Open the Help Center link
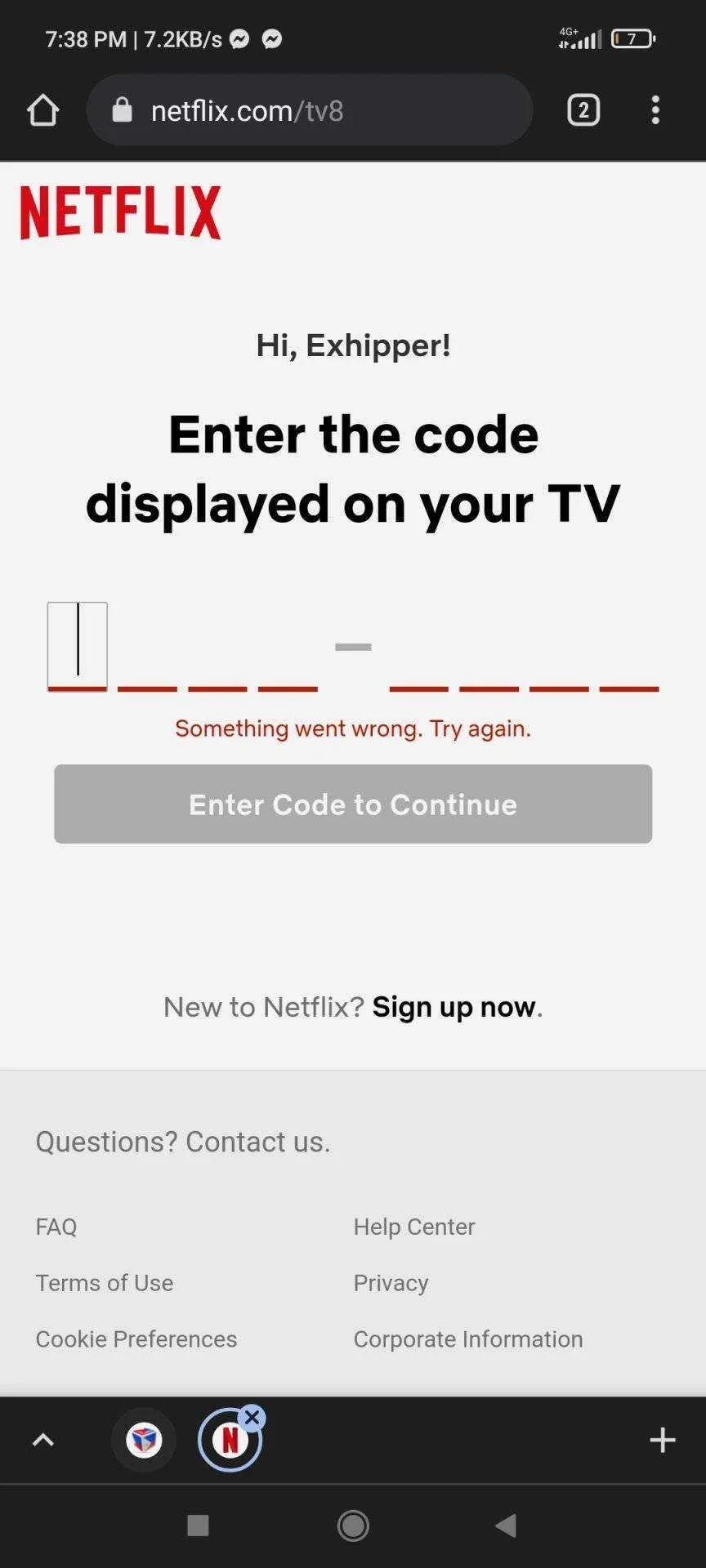This screenshot has height=1568, width=706. tap(414, 1227)
